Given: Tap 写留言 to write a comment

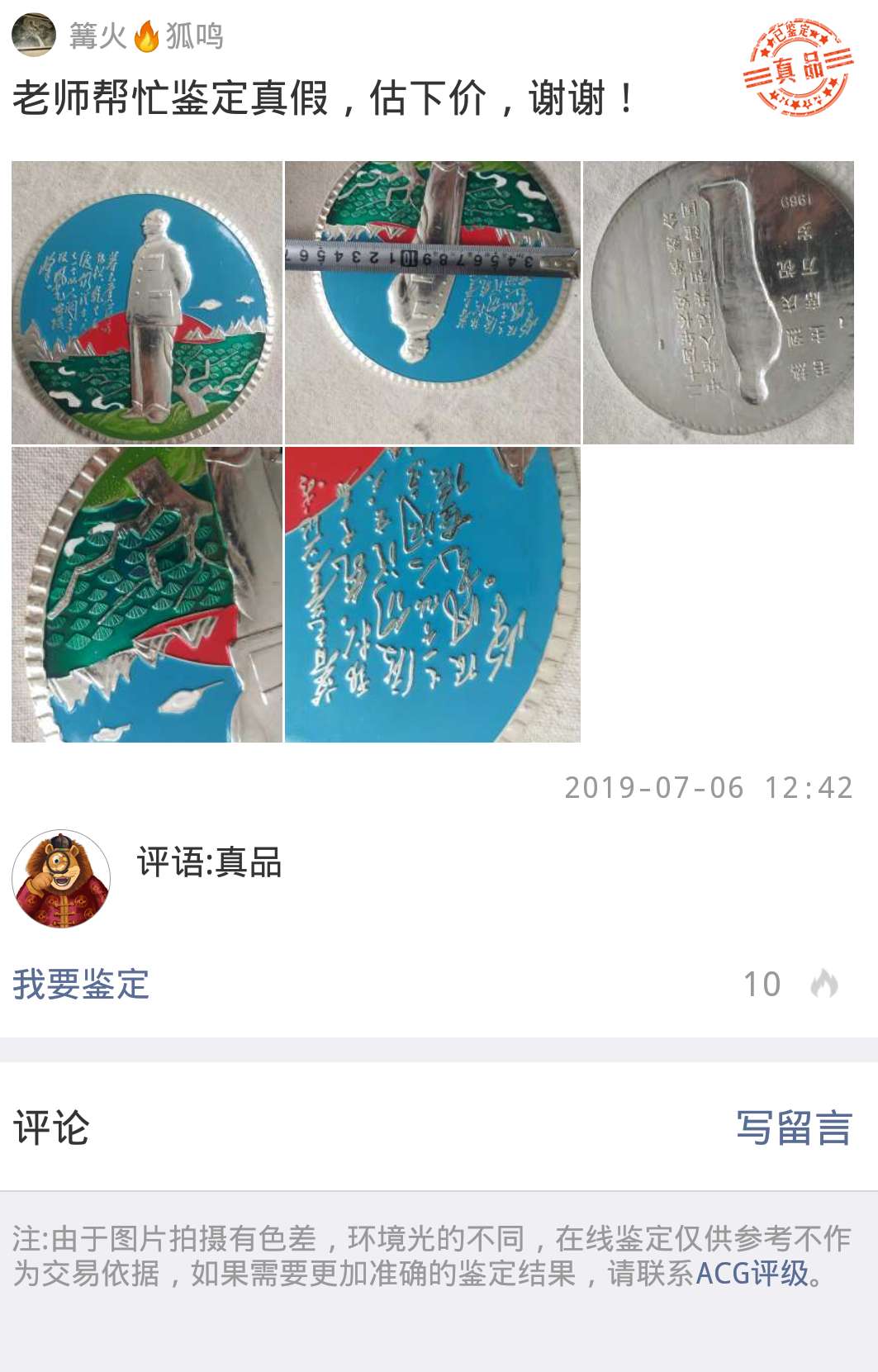Looking at the screenshot, I should pos(793,1128).
